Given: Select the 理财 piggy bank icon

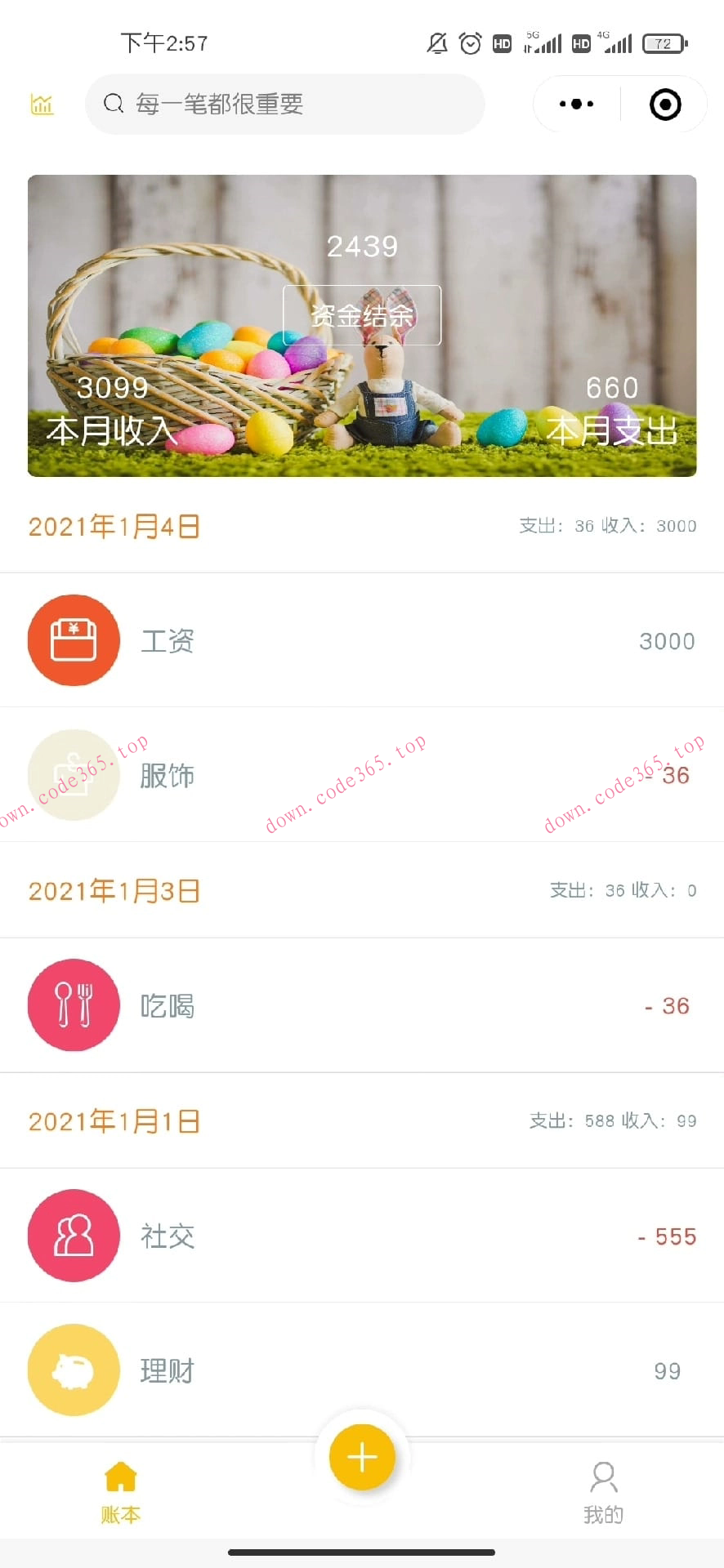Looking at the screenshot, I should [x=73, y=1370].
